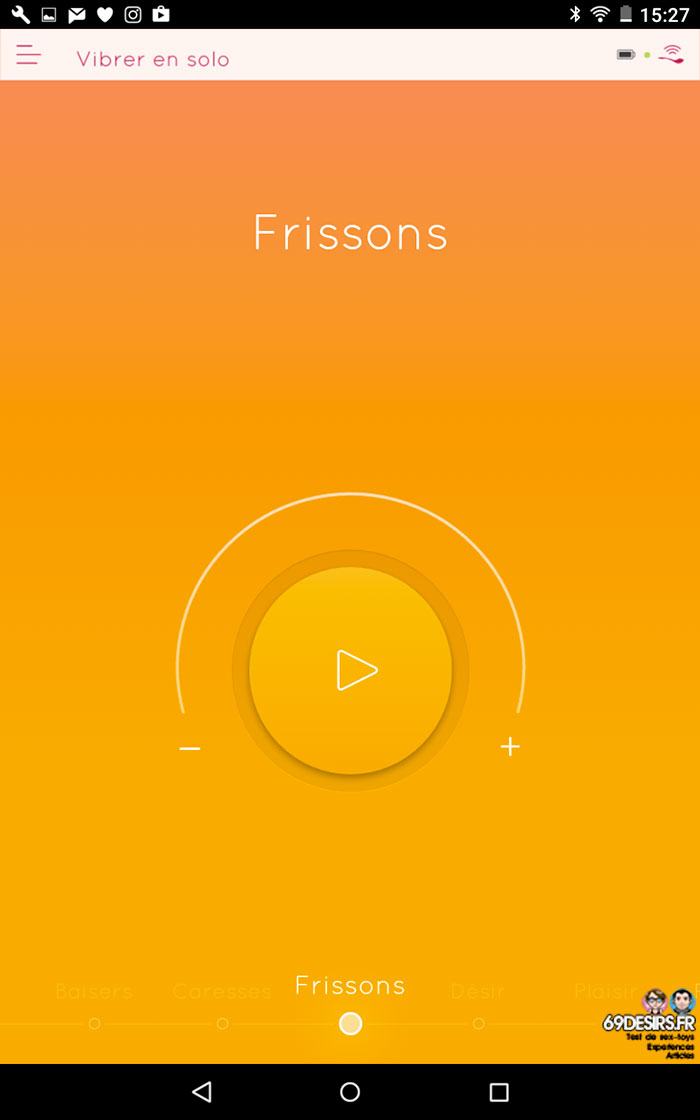
Task: Decrease intensity with the minus button
Action: [x=189, y=748]
